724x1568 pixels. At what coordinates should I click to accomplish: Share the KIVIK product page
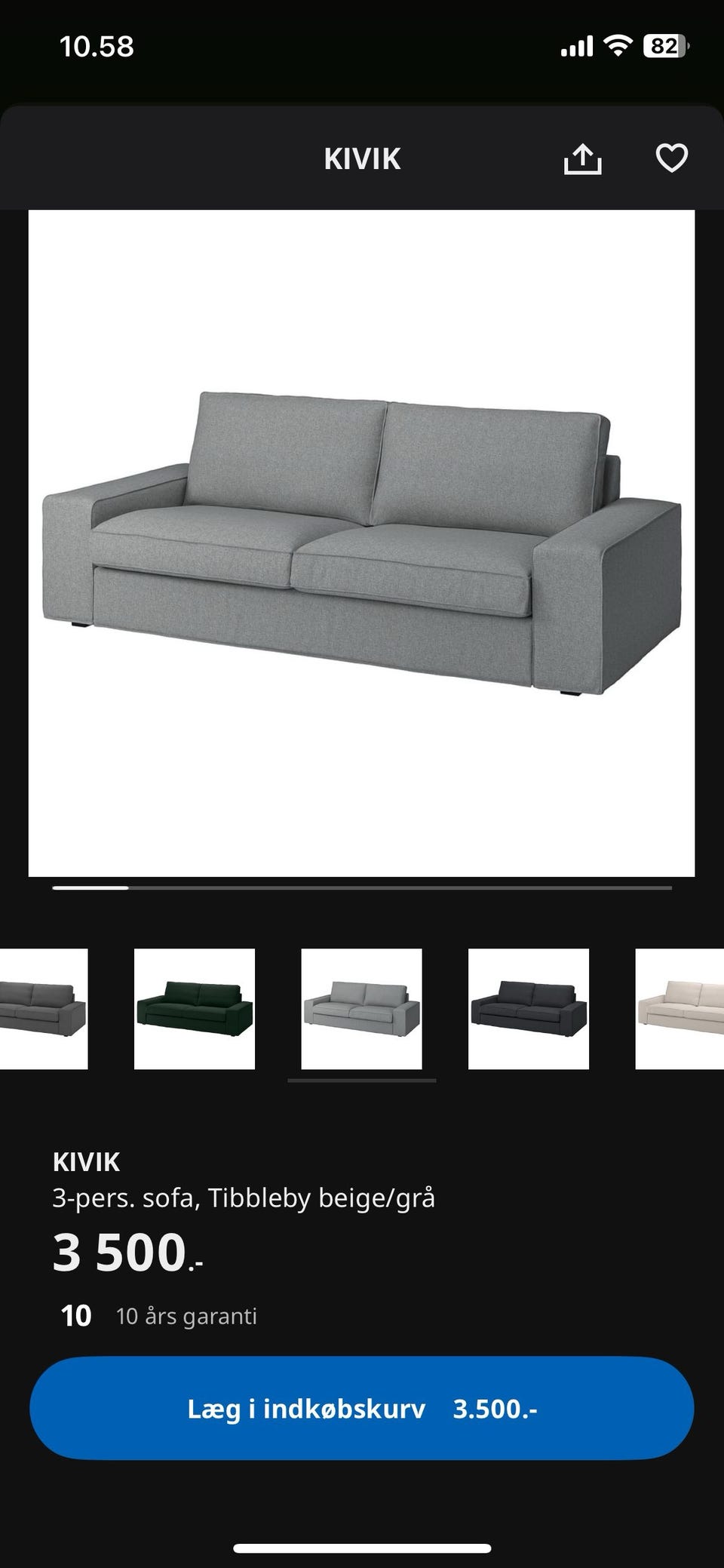(x=582, y=159)
